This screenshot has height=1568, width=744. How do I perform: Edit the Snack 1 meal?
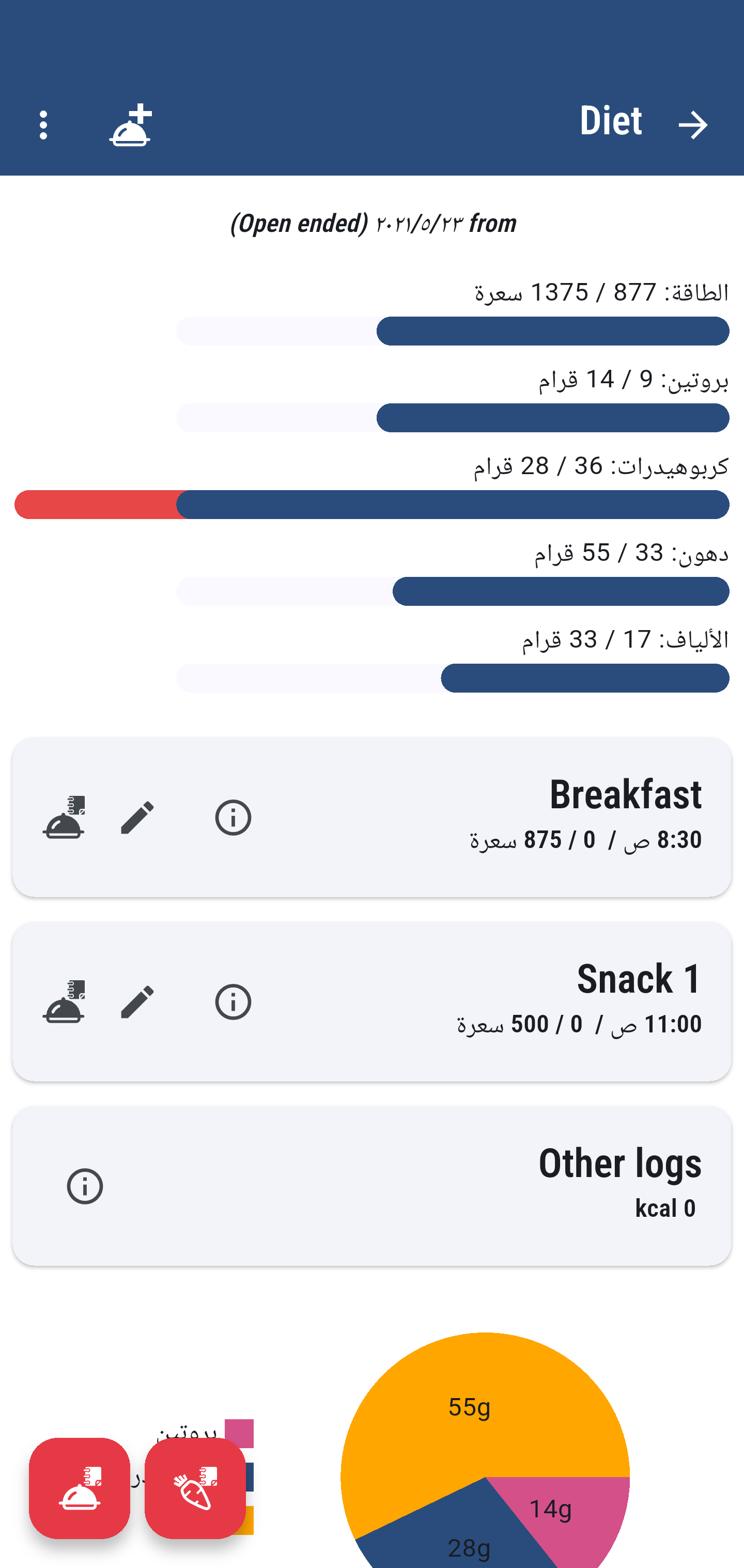[x=137, y=1001]
